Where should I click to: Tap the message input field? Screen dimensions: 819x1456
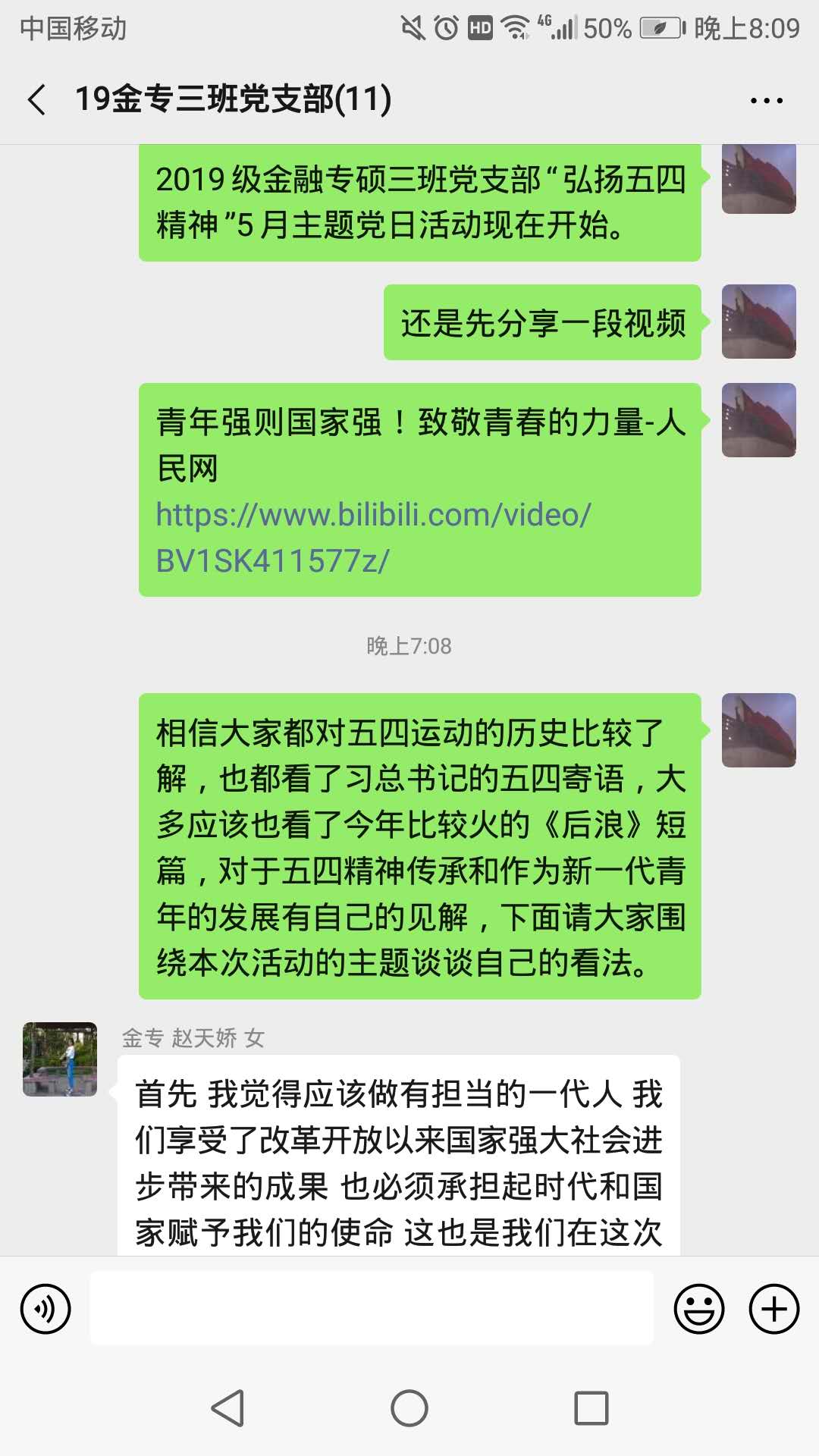click(372, 1308)
